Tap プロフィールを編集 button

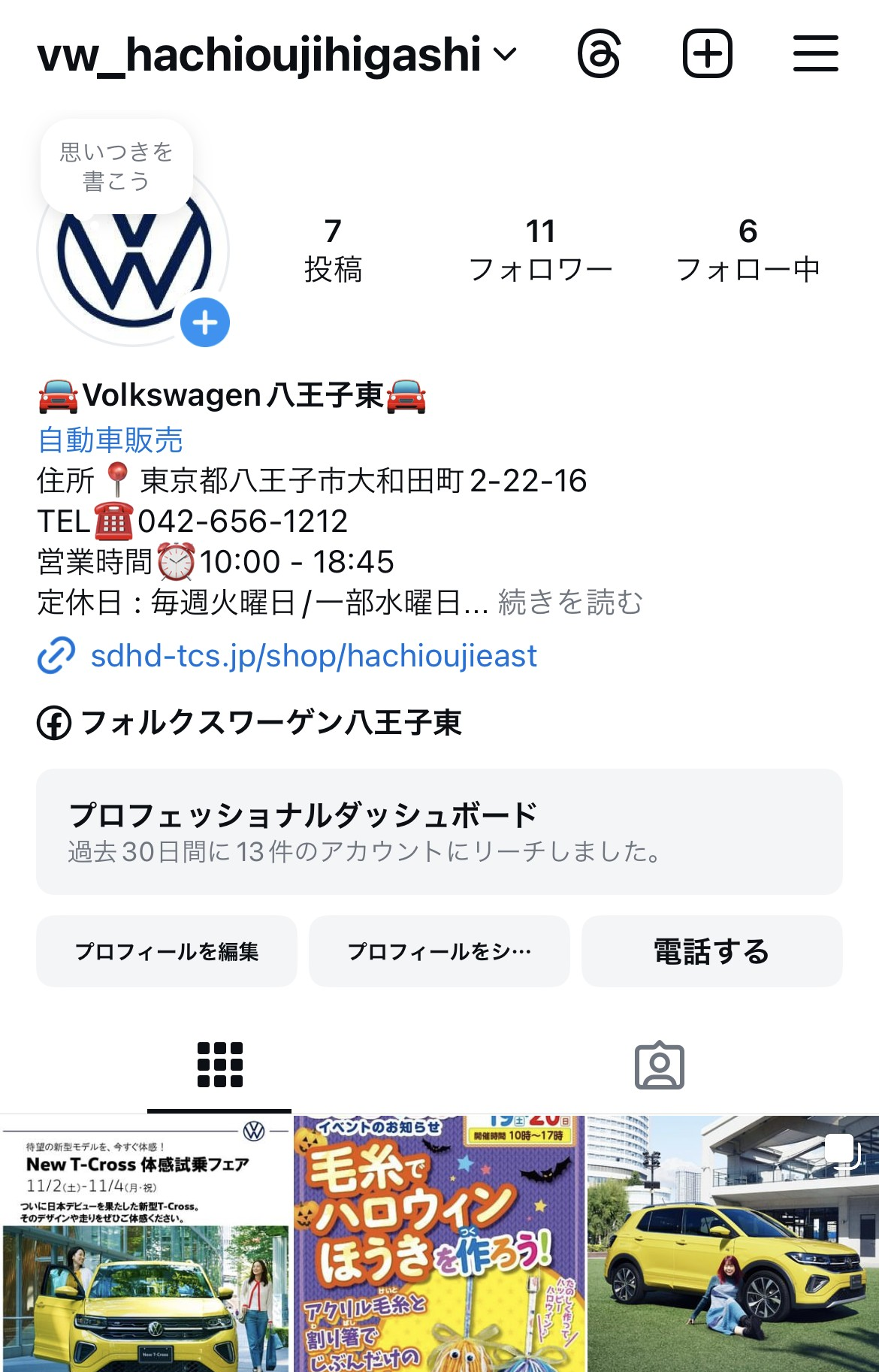click(167, 951)
